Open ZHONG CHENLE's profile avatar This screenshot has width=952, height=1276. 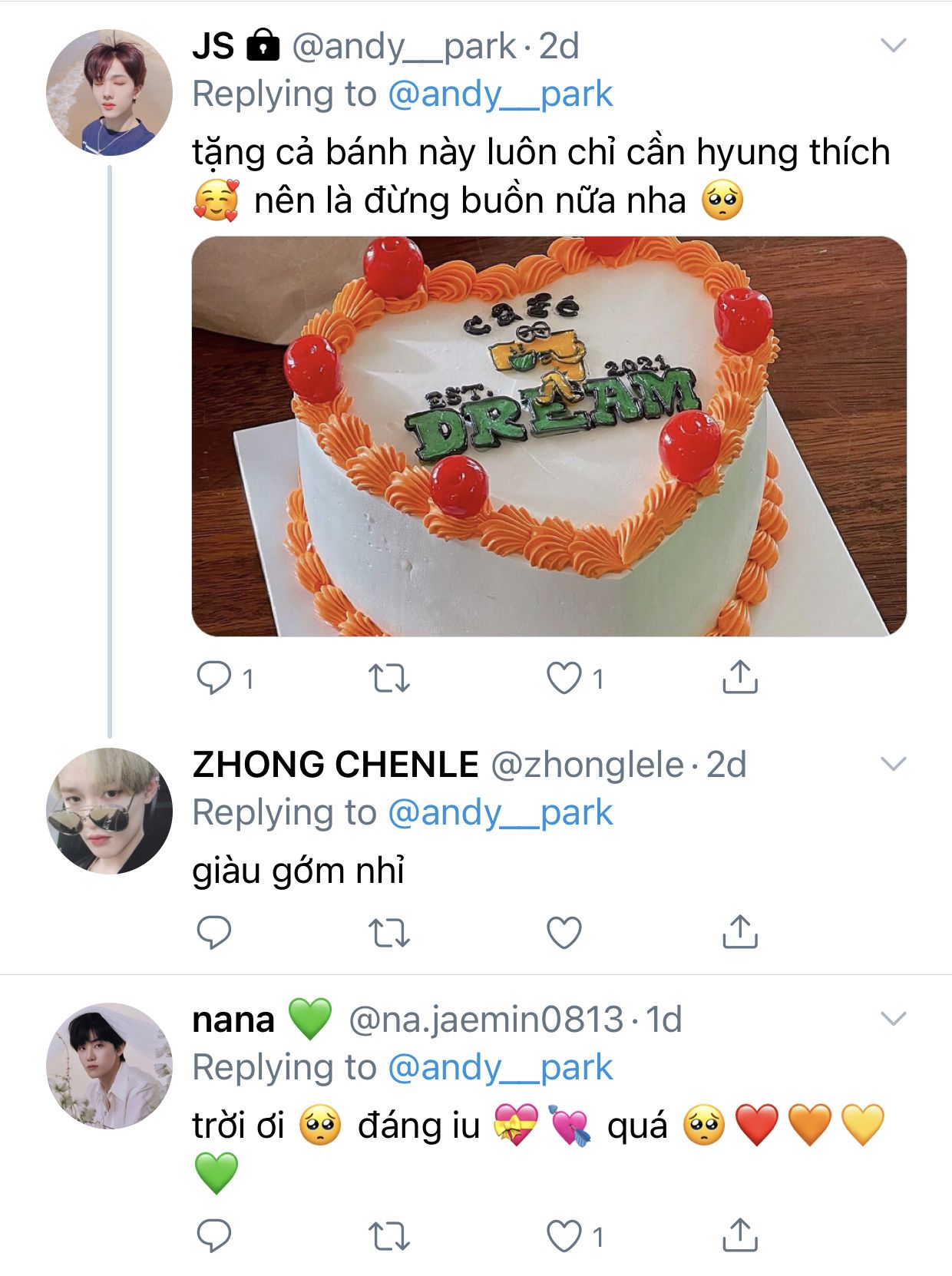(109, 812)
